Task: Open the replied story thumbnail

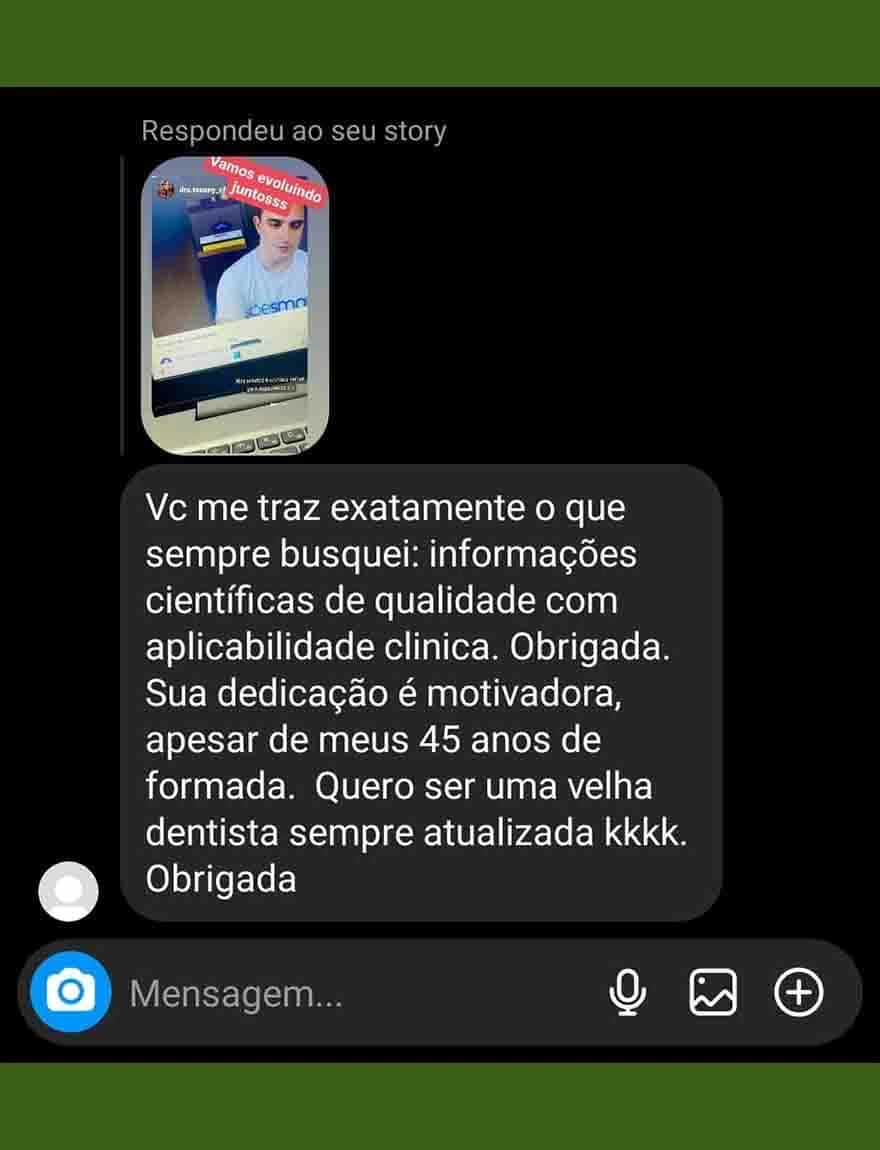Action: coord(235,305)
